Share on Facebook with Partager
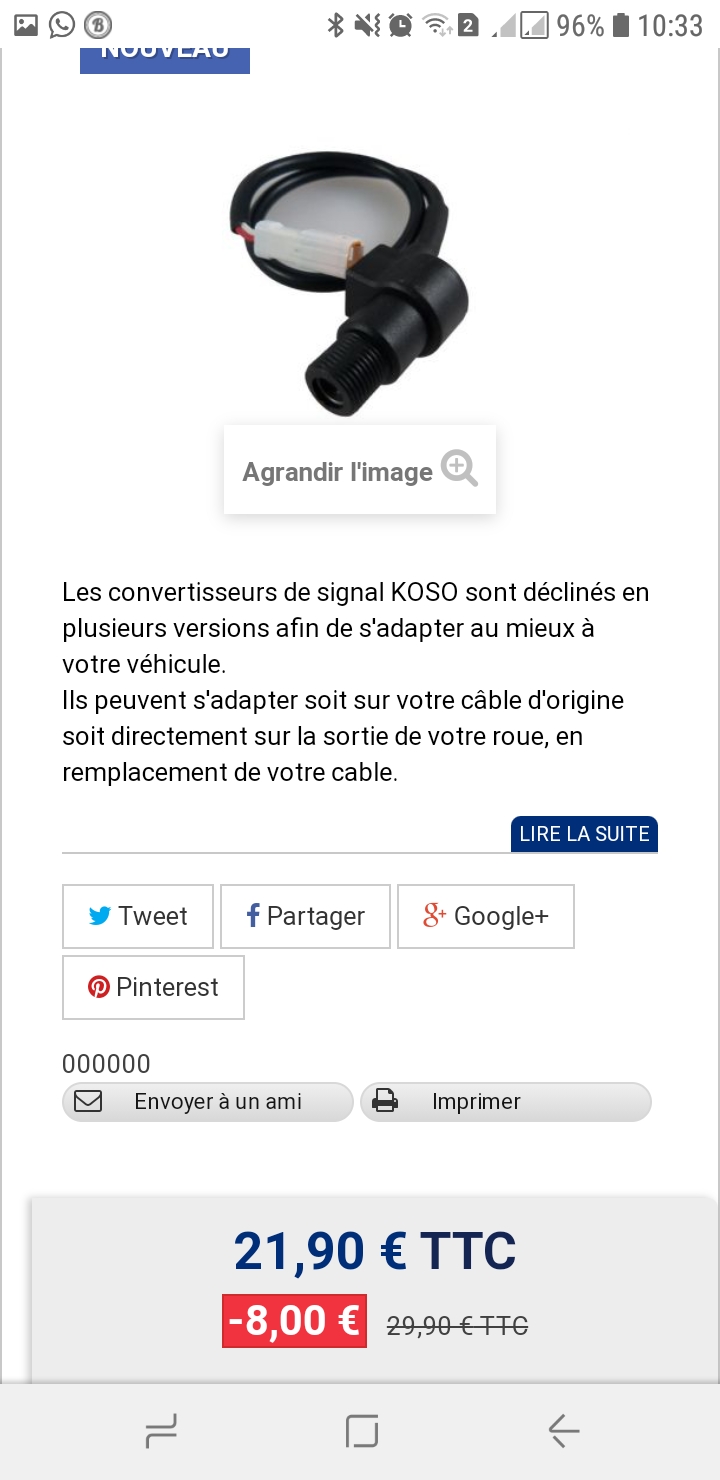 [x=305, y=916]
